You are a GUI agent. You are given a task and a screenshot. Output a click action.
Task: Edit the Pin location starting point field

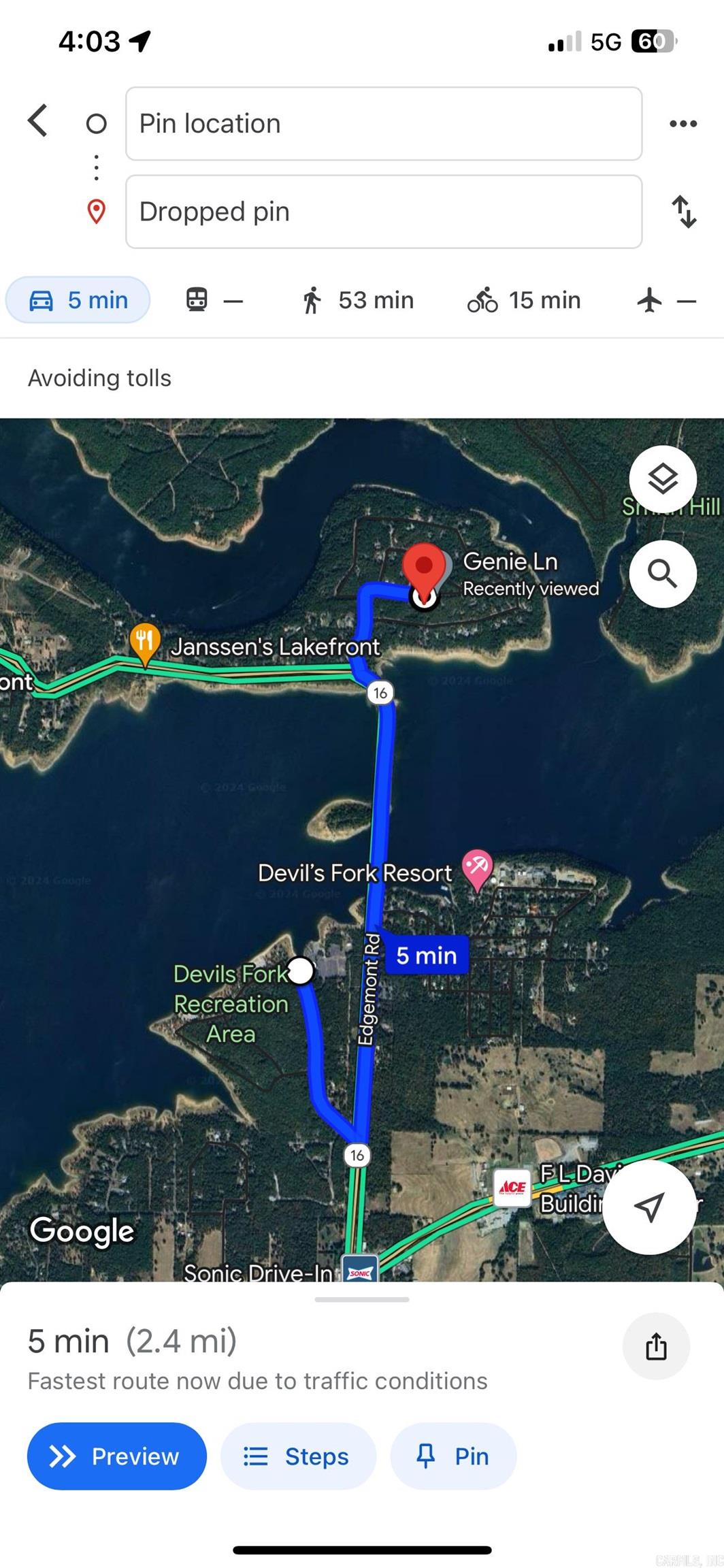click(383, 124)
